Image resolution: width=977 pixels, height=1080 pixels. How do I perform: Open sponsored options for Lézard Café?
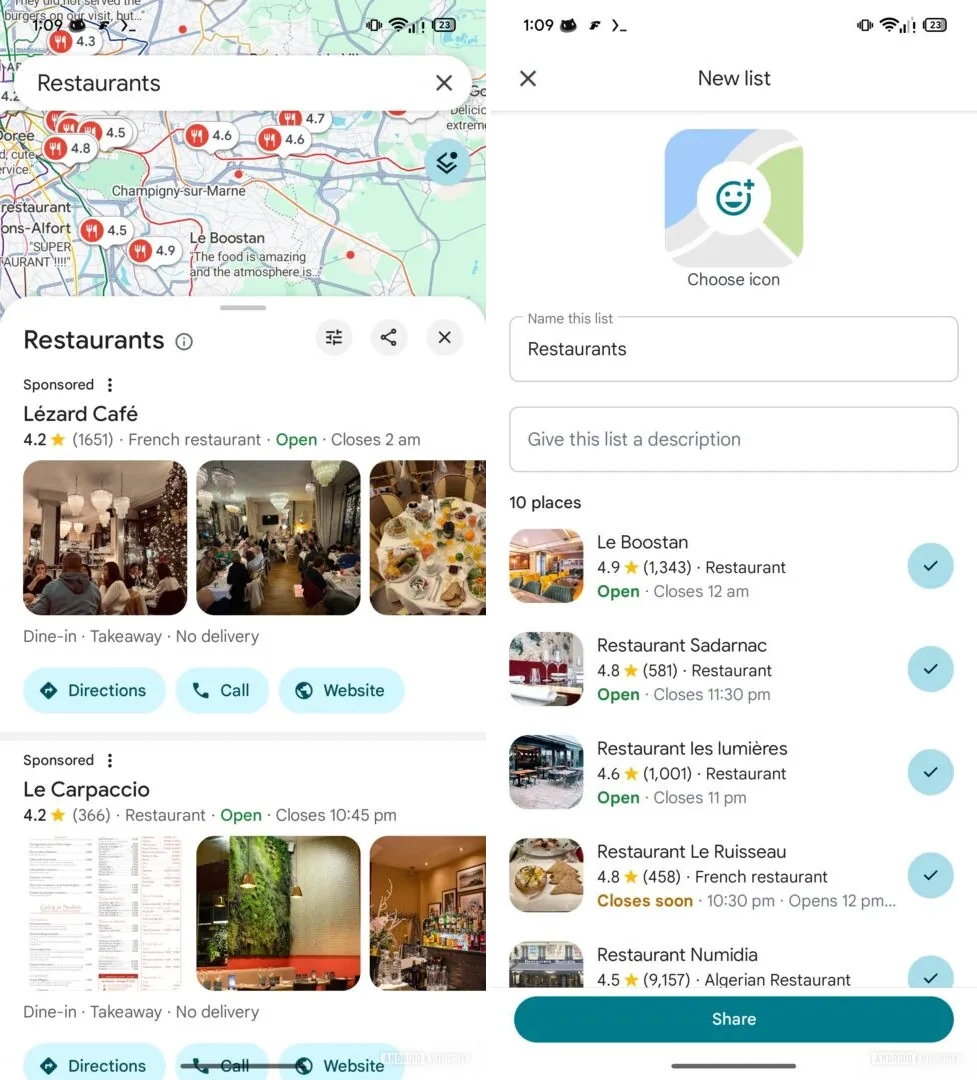pyautogui.click(x=110, y=385)
